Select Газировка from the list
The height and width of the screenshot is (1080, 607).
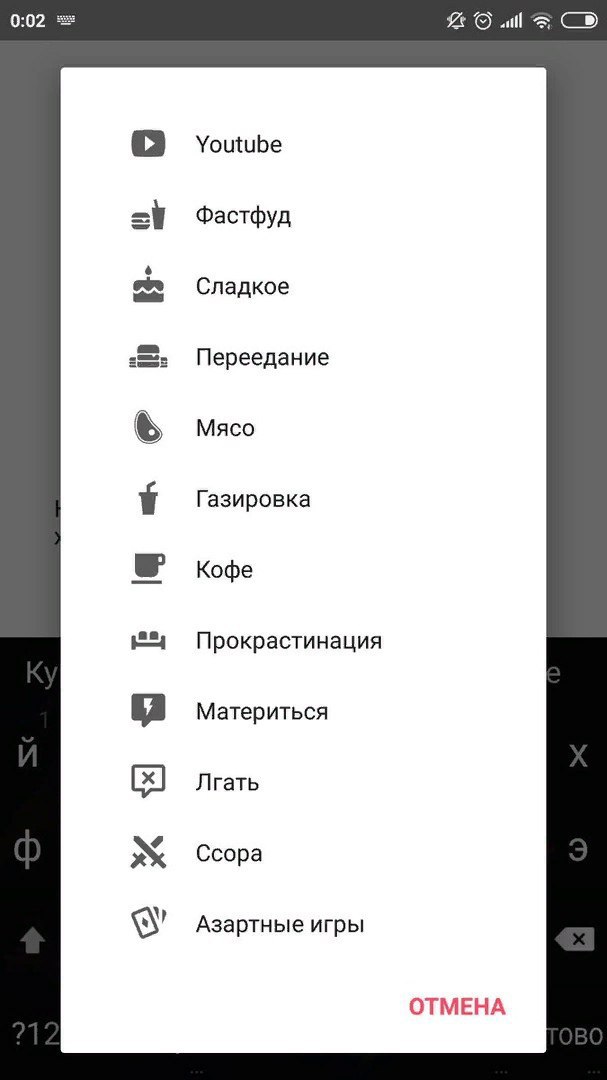(x=253, y=500)
